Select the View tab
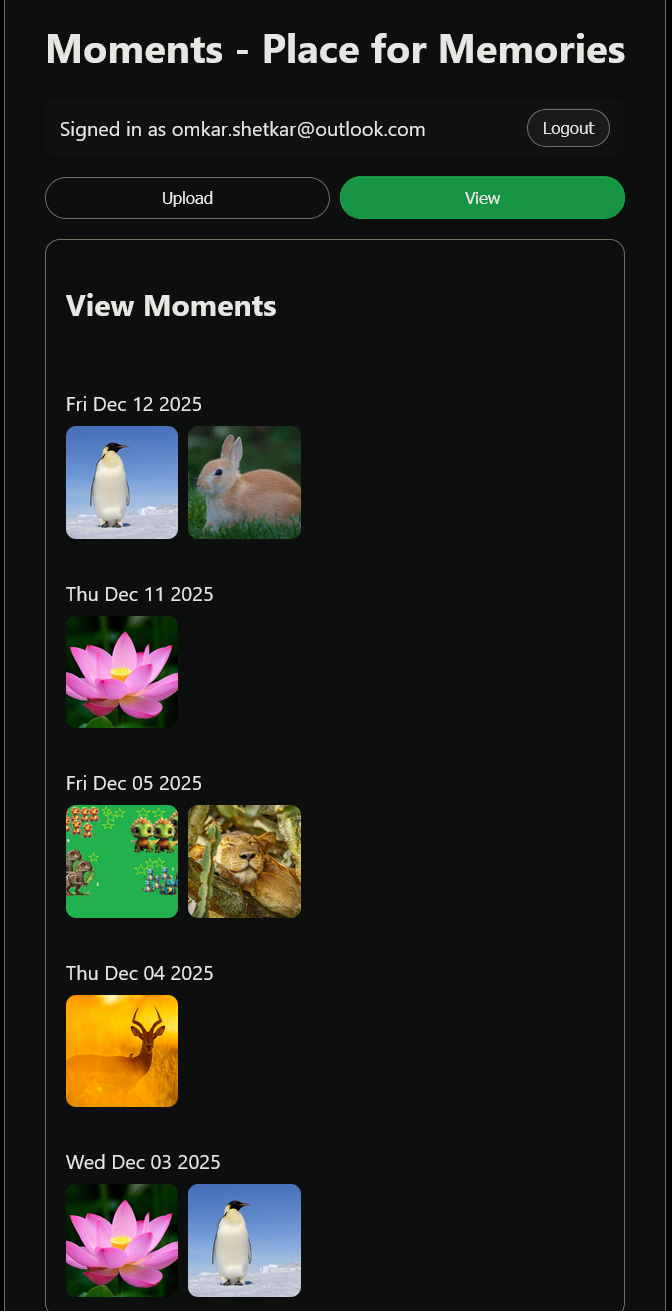Image resolution: width=672 pixels, height=1311 pixels. pyautogui.click(x=482, y=198)
